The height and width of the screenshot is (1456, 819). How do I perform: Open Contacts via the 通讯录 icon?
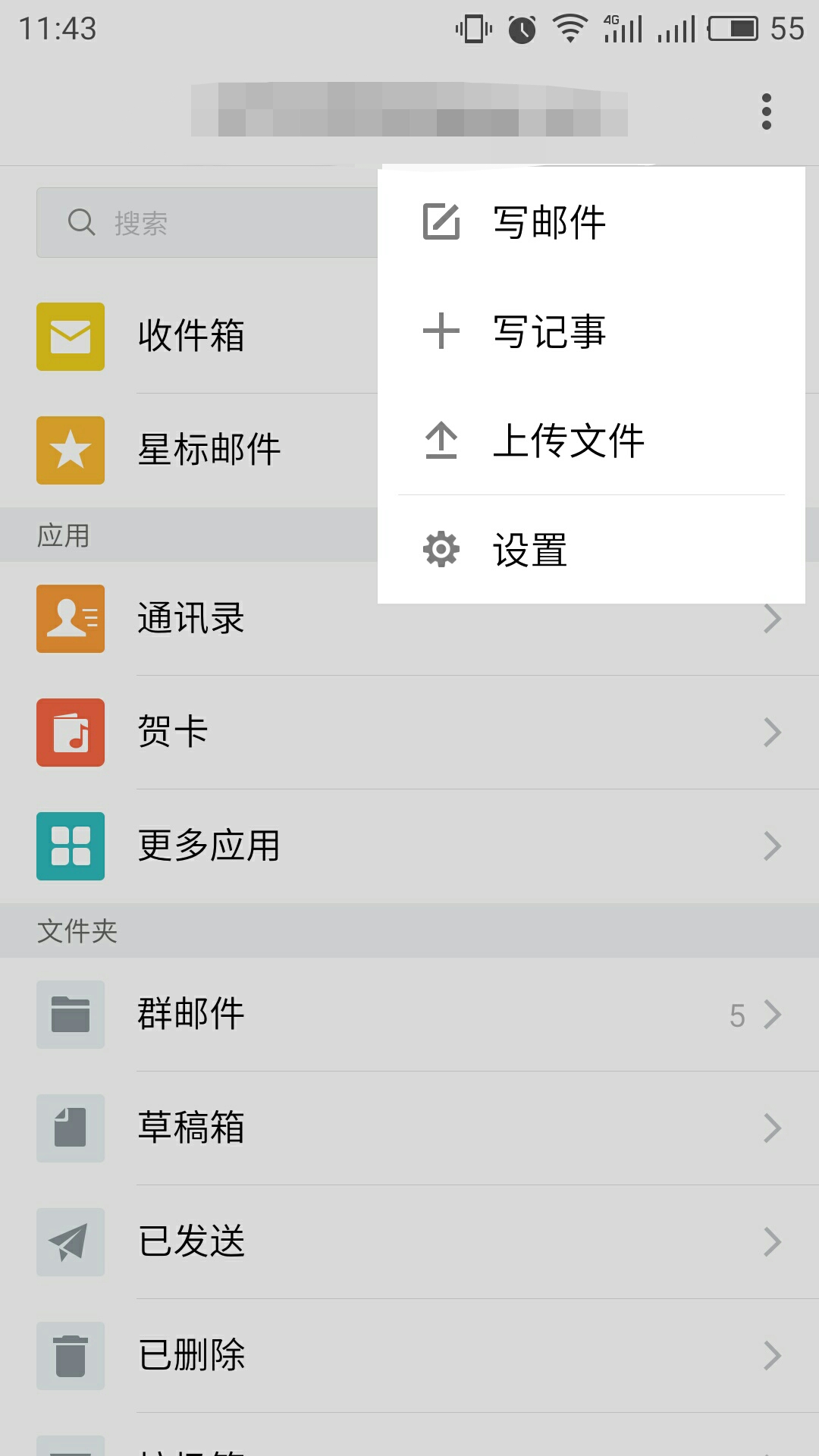(70, 619)
